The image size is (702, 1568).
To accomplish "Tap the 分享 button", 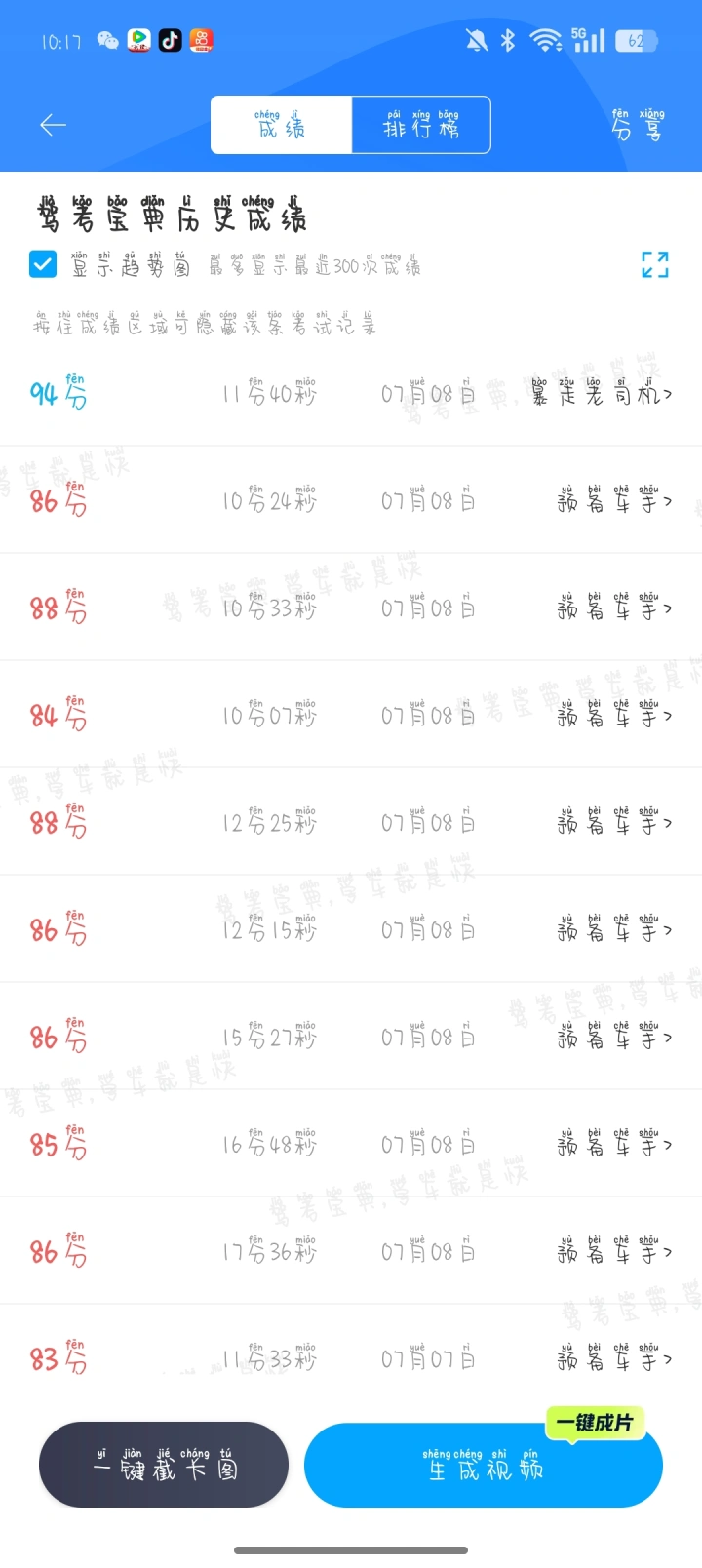I will tap(638, 126).
